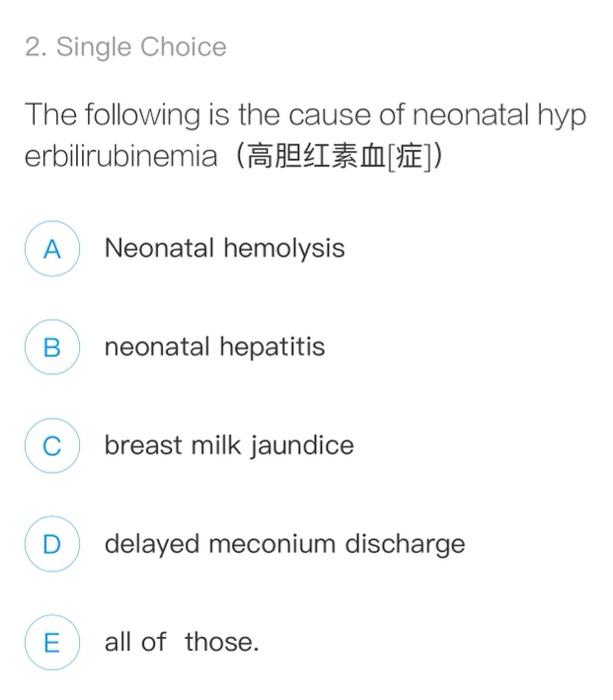Mark option D delayed meconium discharge
Viewport: 613px width, 700px height.
pyautogui.click(x=52, y=544)
